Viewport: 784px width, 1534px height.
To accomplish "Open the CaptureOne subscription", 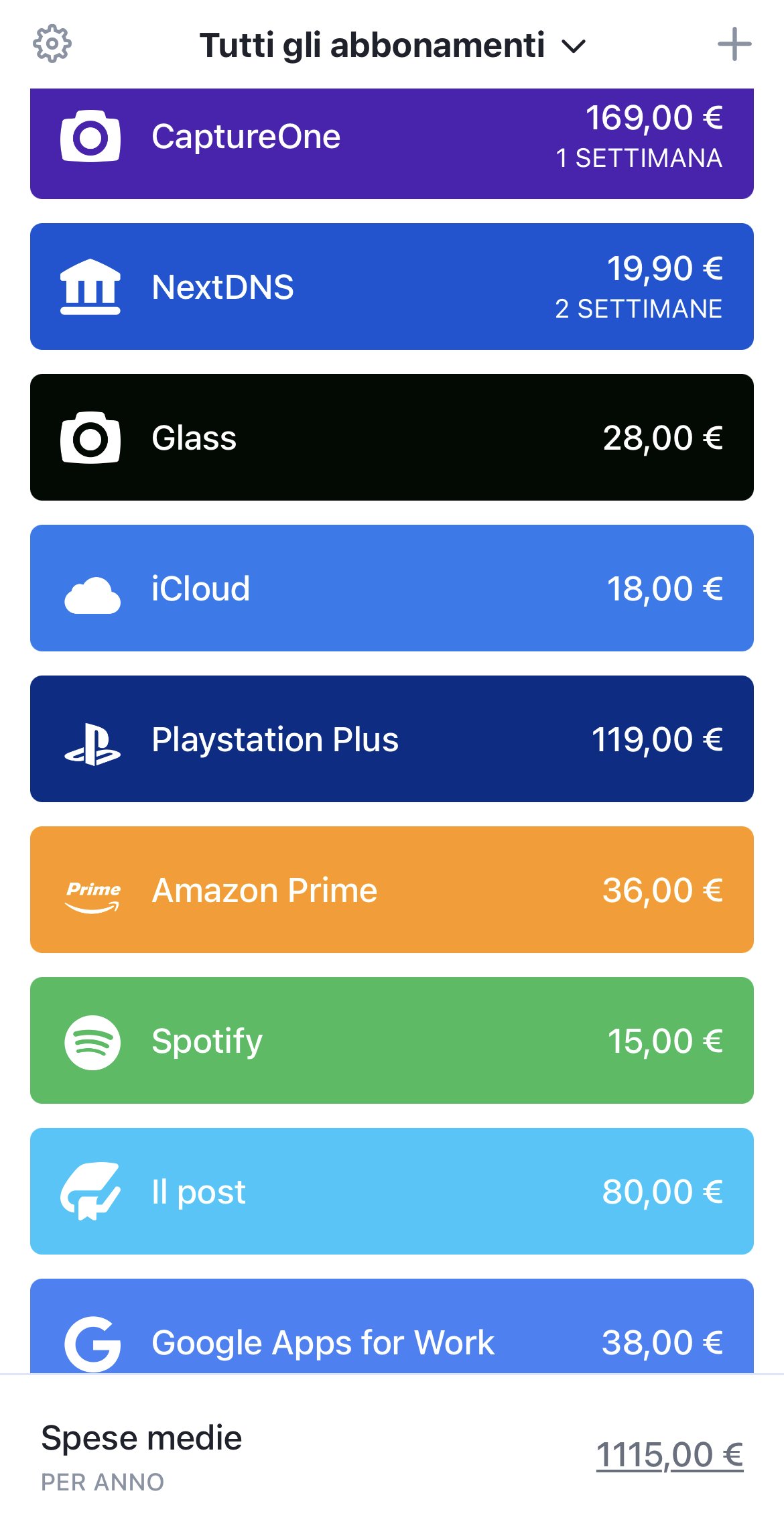I will pyautogui.click(x=392, y=143).
